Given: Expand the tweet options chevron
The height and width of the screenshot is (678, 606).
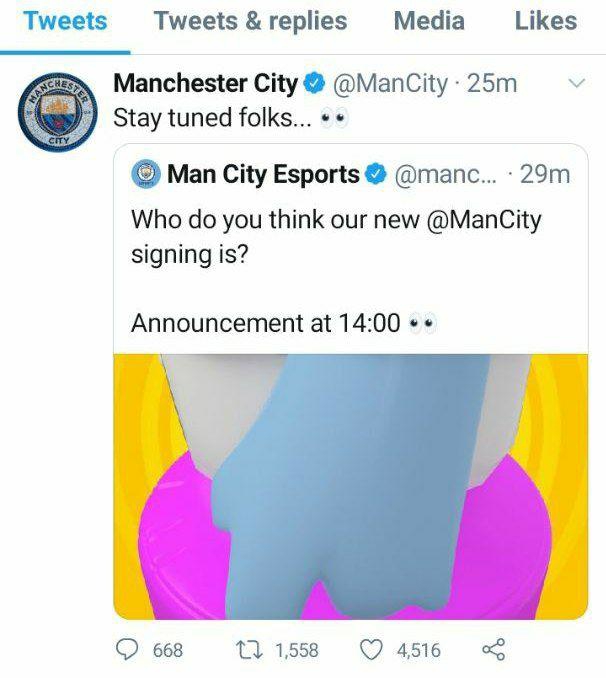Looking at the screenshot, I should [x=576, y=85].
